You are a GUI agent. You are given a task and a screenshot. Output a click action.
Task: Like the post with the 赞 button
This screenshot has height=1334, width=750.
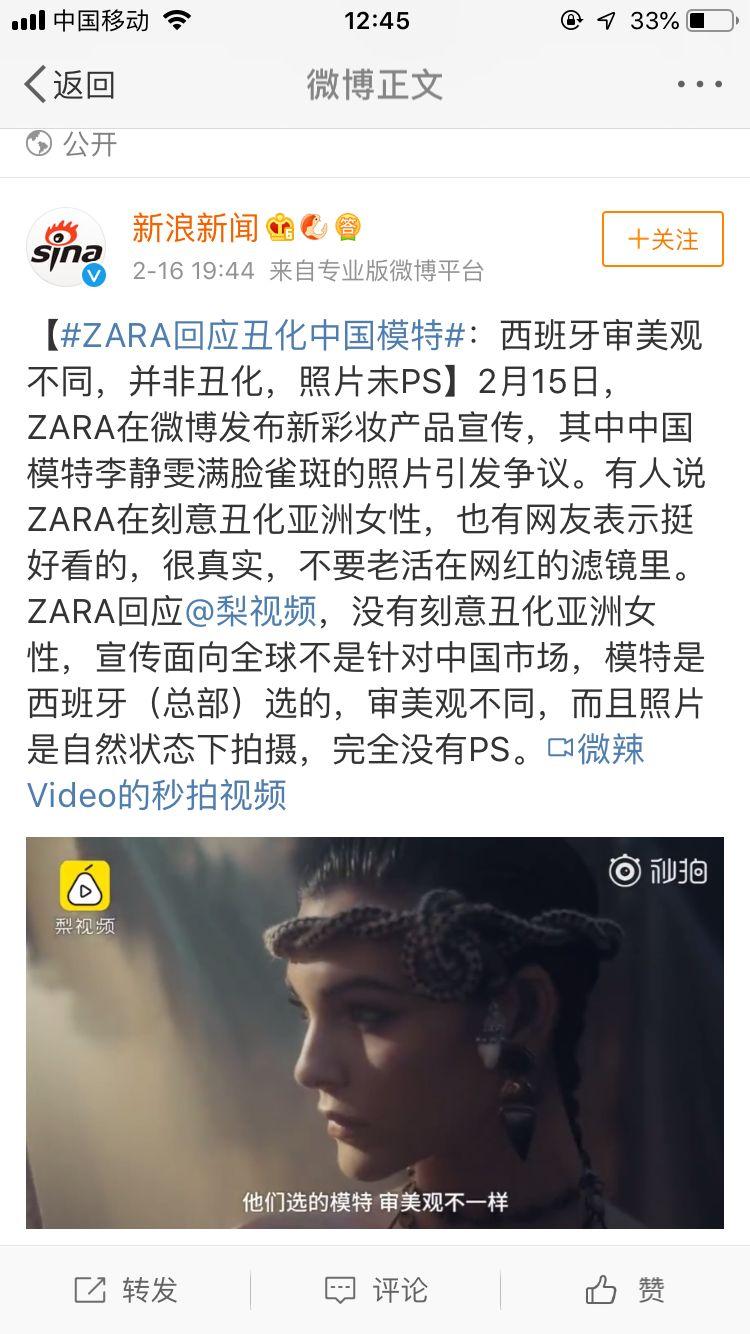click(x=625, y=1290)
